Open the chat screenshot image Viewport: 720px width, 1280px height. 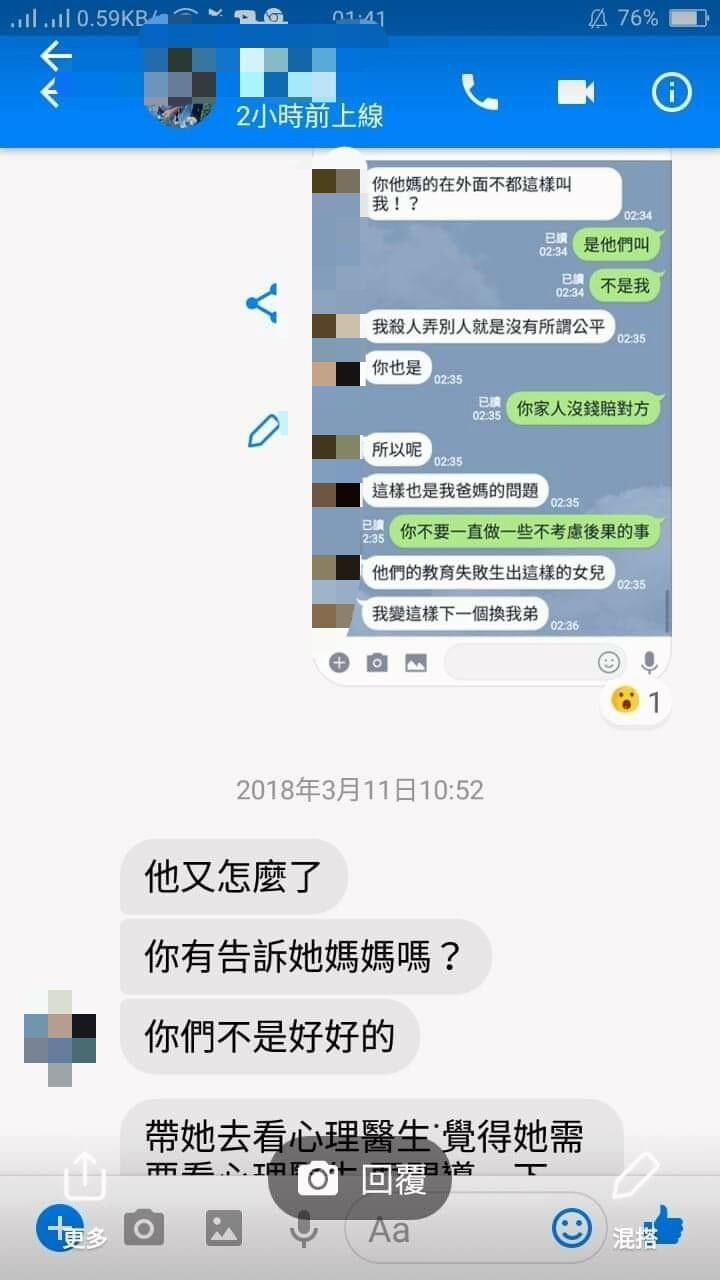click(491, 400)
